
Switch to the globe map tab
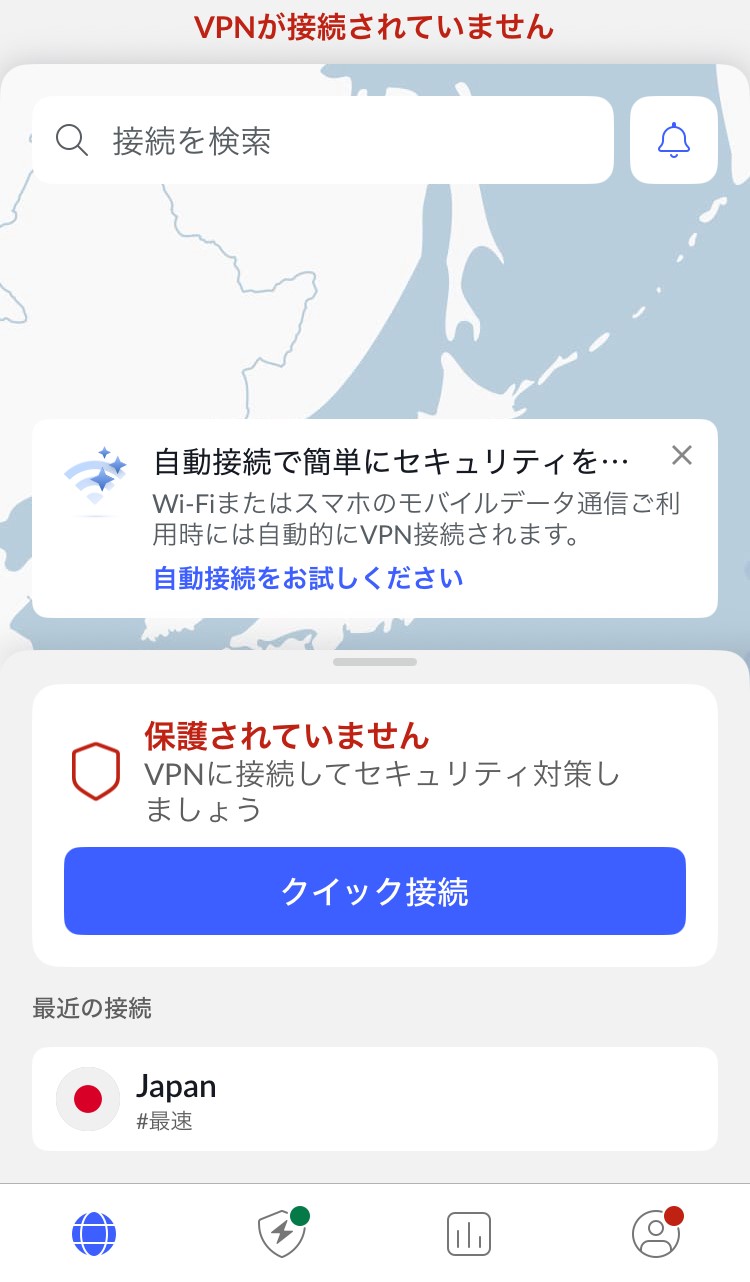pos(94,1233)
